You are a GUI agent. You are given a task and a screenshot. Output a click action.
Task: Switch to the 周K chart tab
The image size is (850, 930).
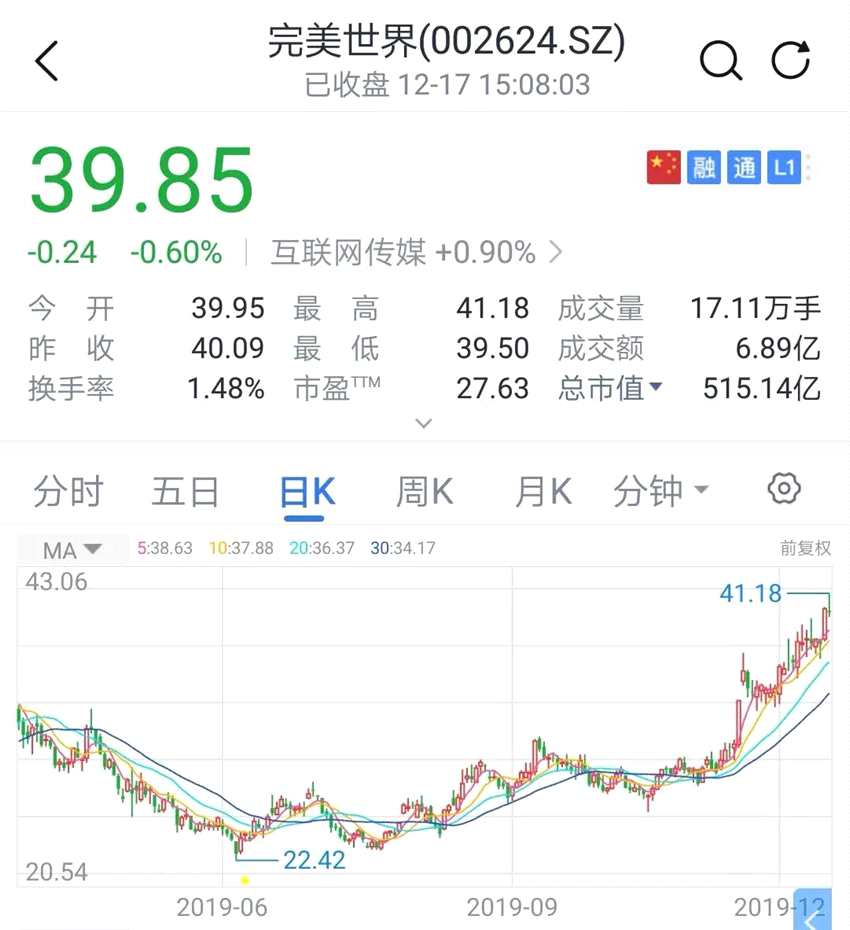click(424, 491)
